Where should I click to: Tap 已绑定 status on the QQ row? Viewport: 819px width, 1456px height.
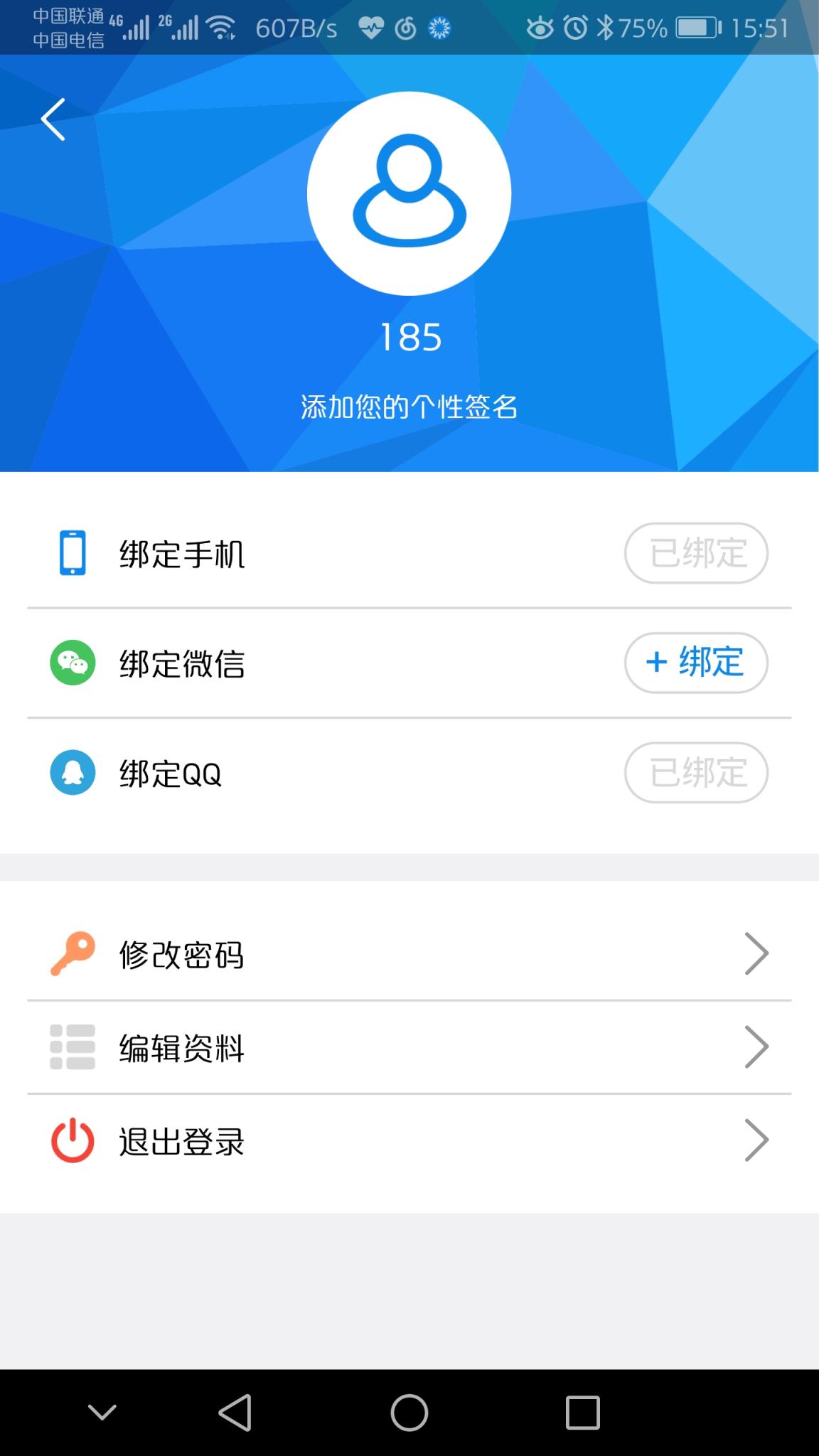(x=695, y=773)
